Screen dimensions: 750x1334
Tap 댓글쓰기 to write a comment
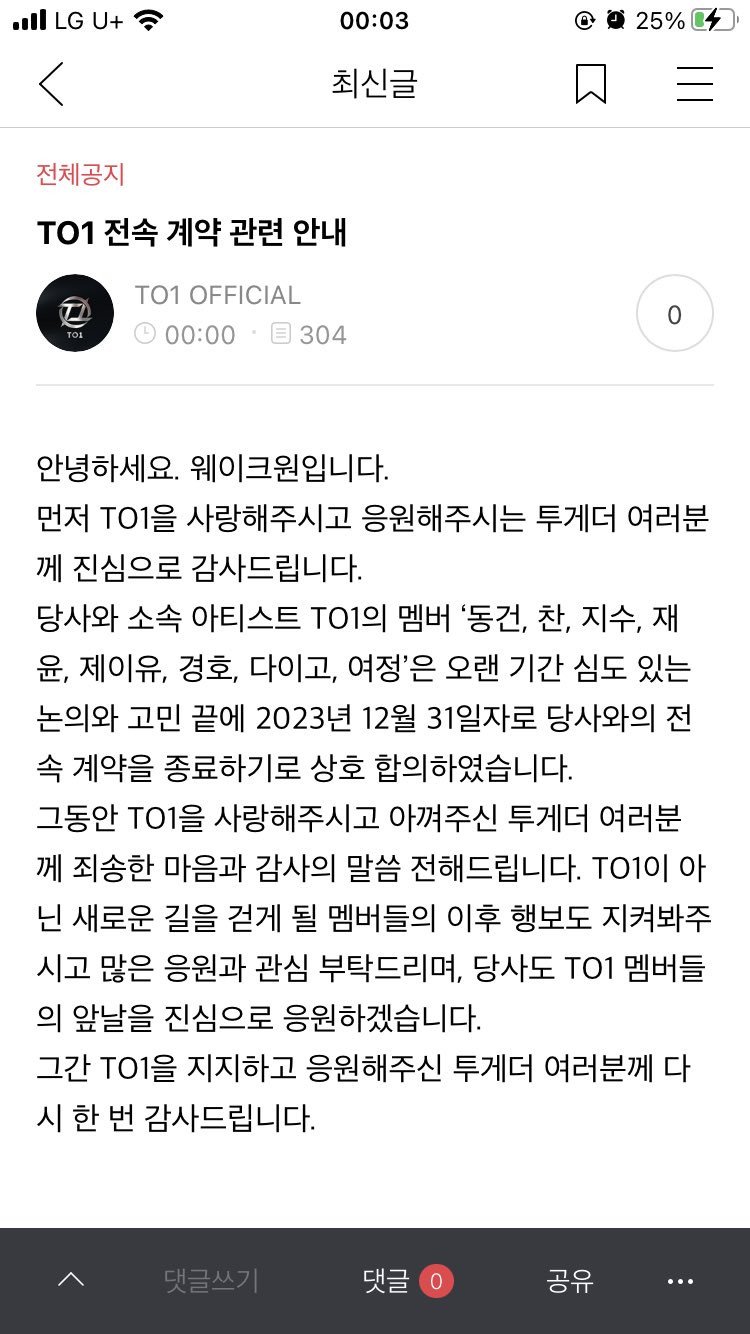pos(211,1280)
